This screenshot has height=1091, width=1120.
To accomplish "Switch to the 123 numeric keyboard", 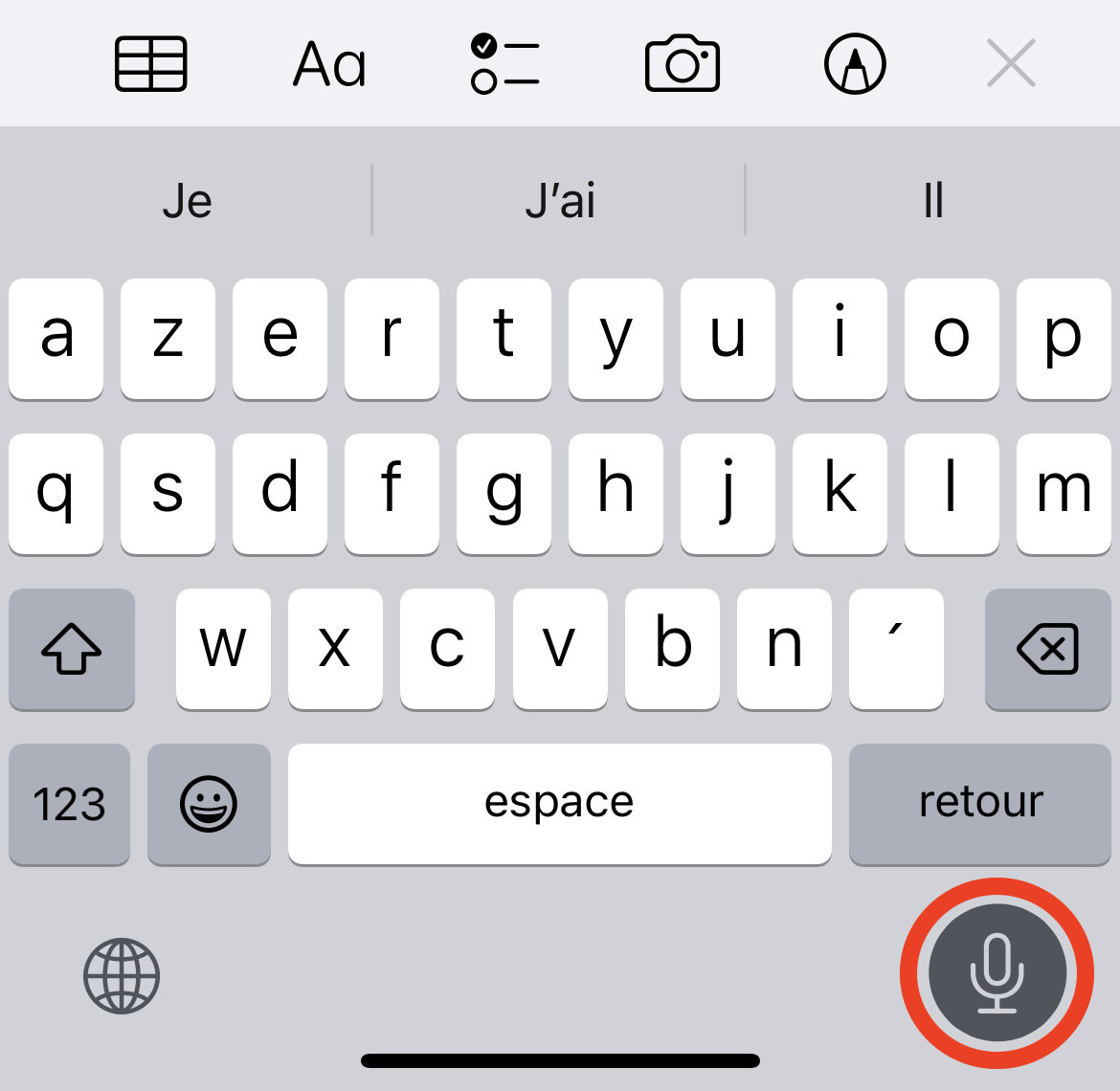I will click(x=69, y=804).
